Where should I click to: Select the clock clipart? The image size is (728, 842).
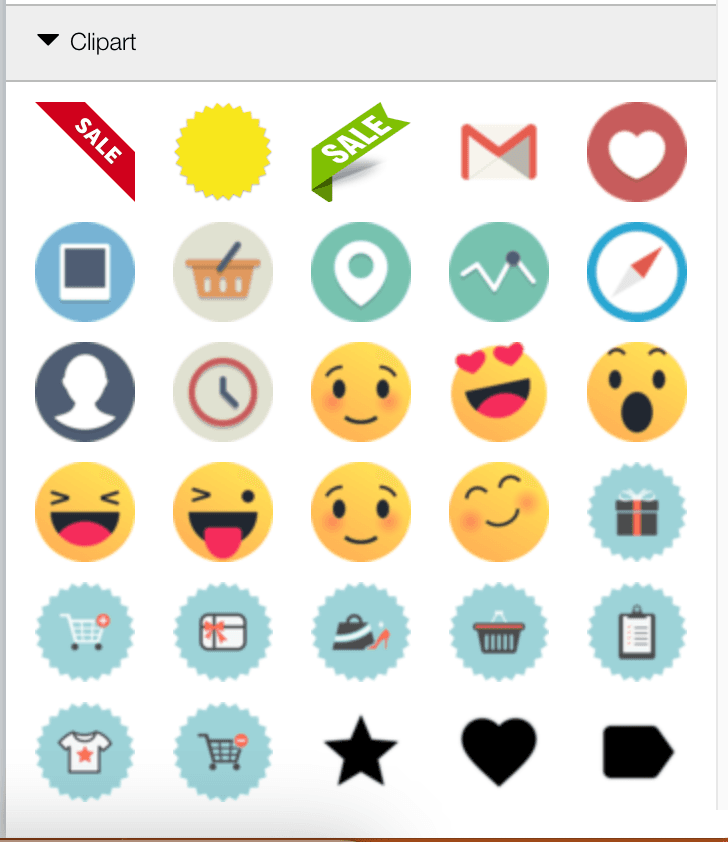point(223,392)
